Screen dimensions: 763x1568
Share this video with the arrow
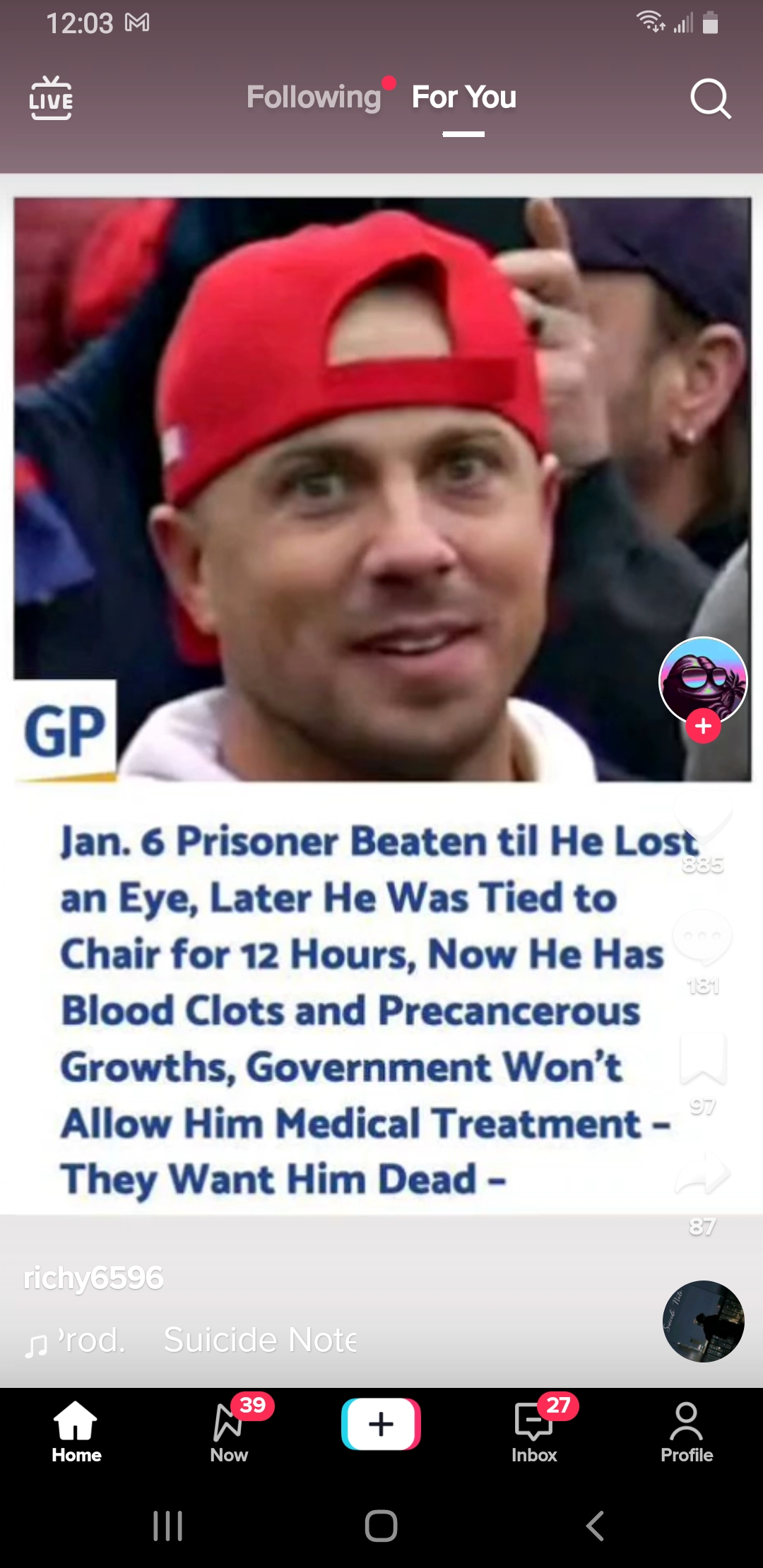(x=702, y=1175)
